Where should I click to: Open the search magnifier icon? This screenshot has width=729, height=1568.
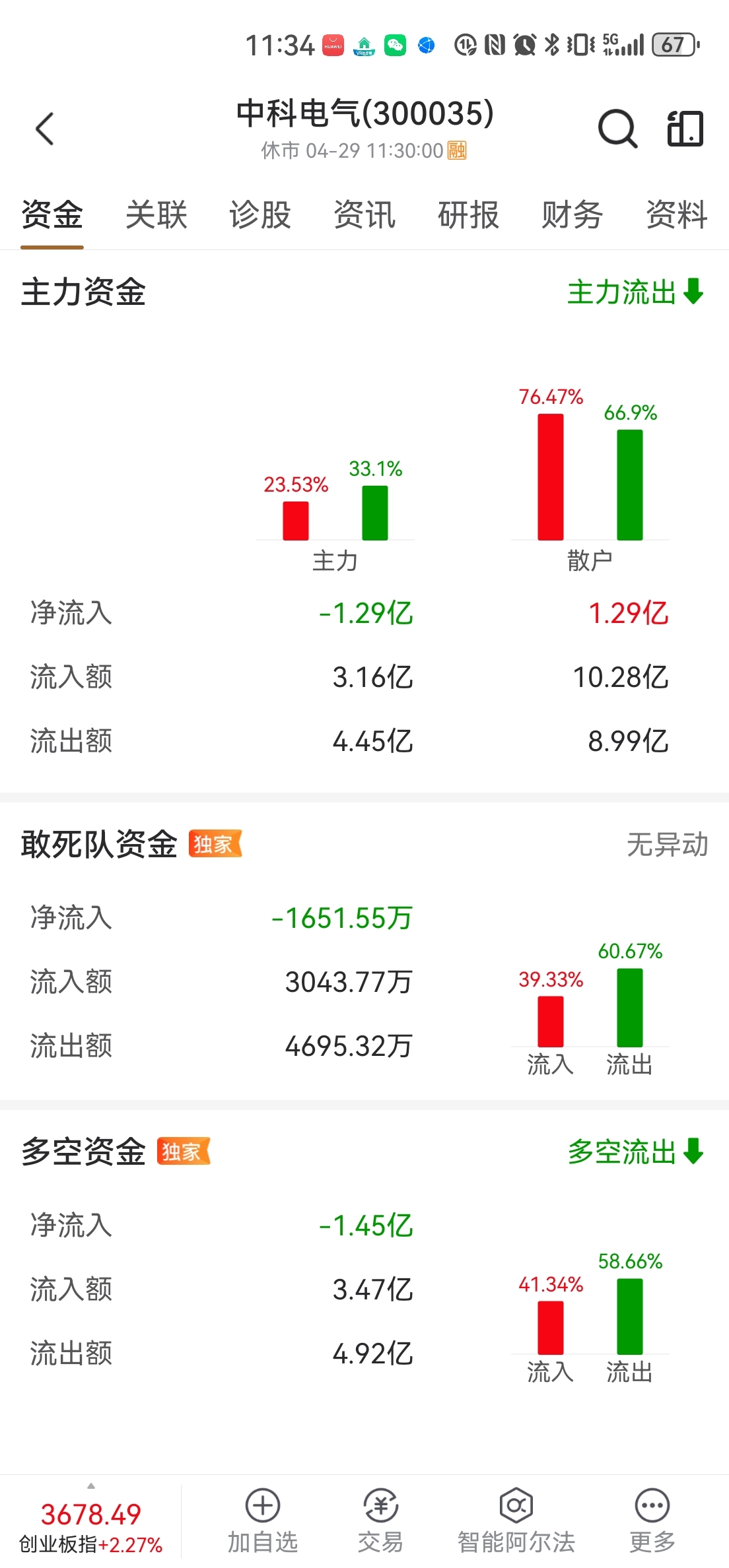click(617, 129)
